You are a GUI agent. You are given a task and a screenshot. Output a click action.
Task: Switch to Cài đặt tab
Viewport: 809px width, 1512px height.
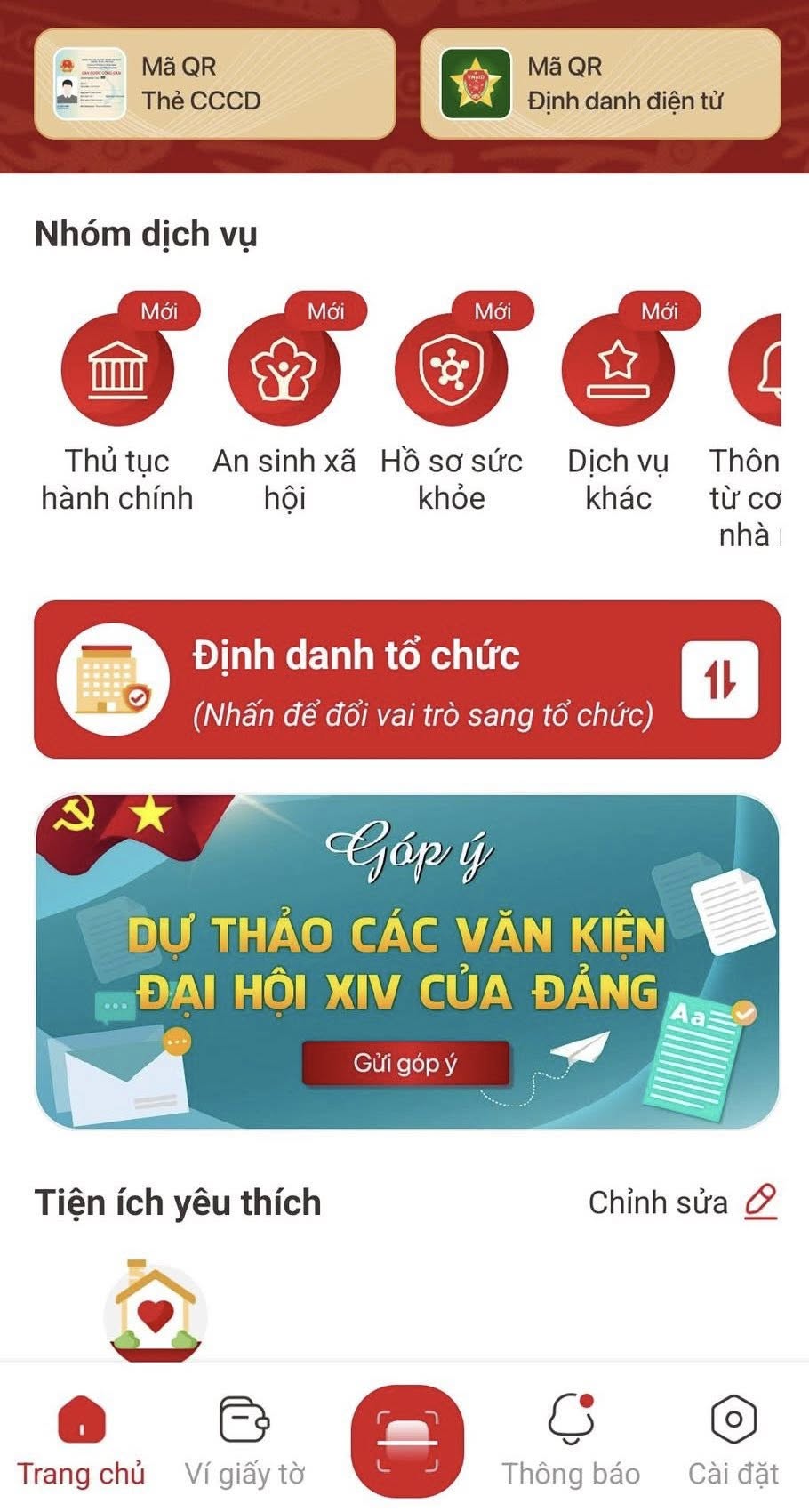point(733,1443)
